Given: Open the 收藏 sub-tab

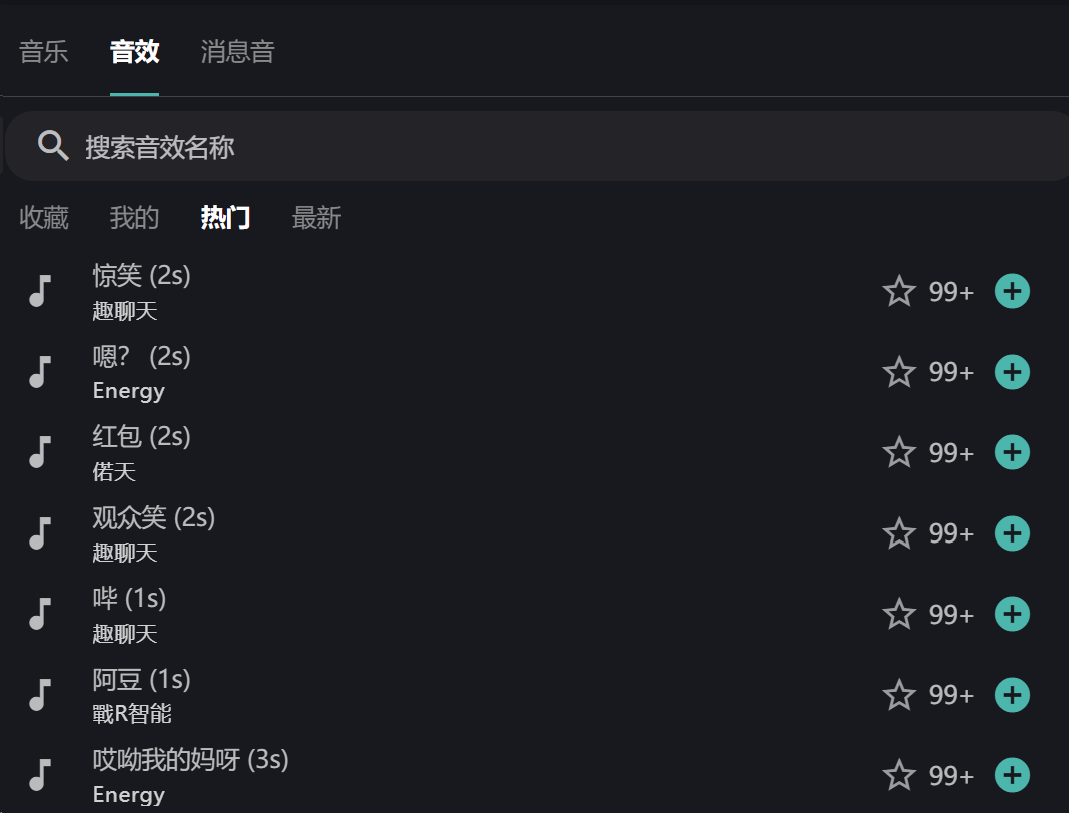Looking at the screenshot, I should (x=44, y=218).
